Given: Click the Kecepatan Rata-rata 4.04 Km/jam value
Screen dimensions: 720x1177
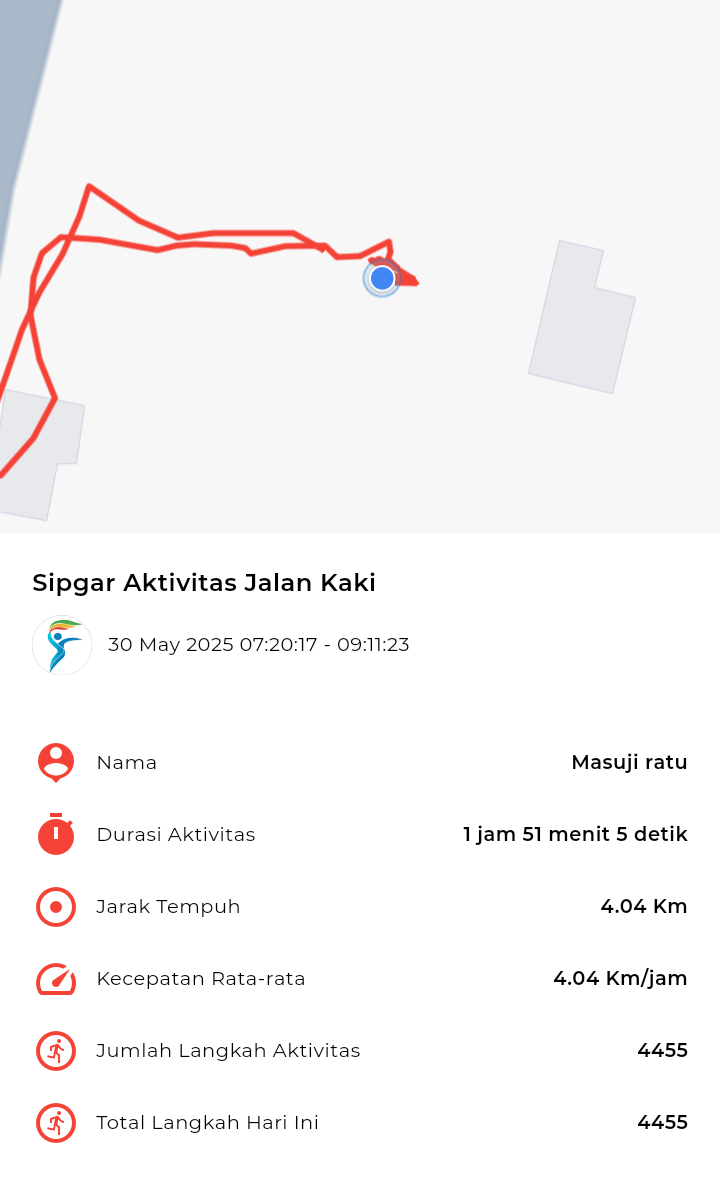Looking at the screenshot, I should tap(620, 979).
